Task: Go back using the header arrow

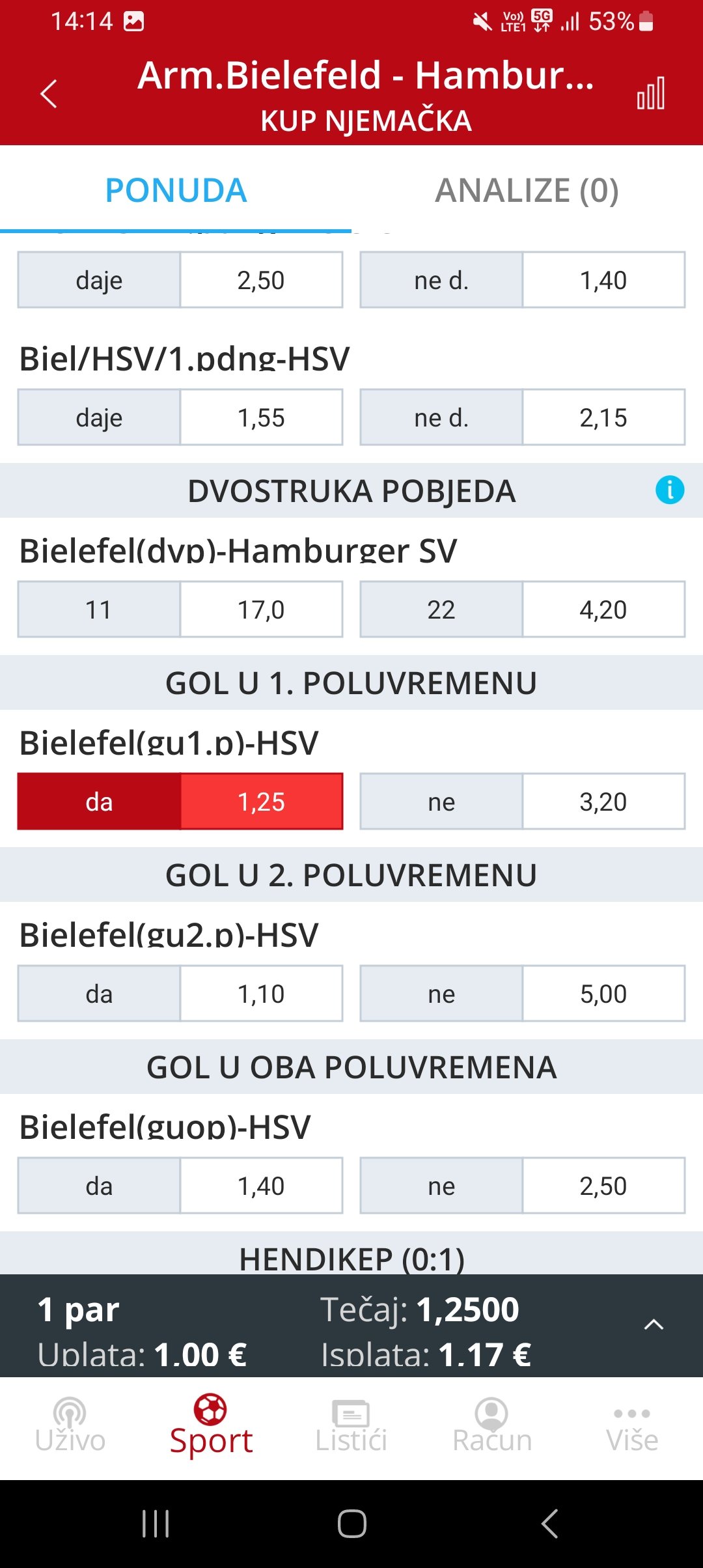Action: (49, 94)
